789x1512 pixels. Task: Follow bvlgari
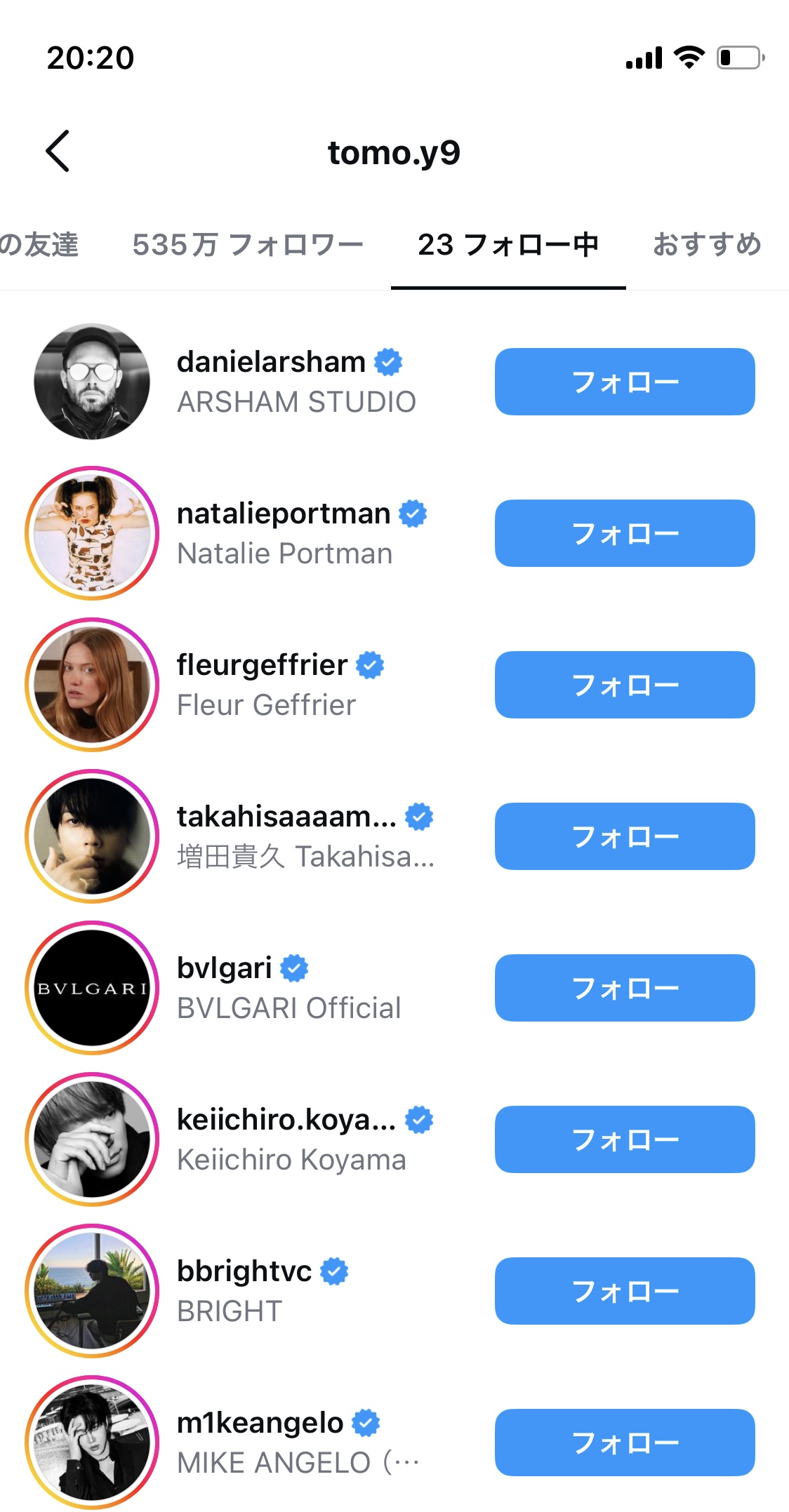point(624,988)
